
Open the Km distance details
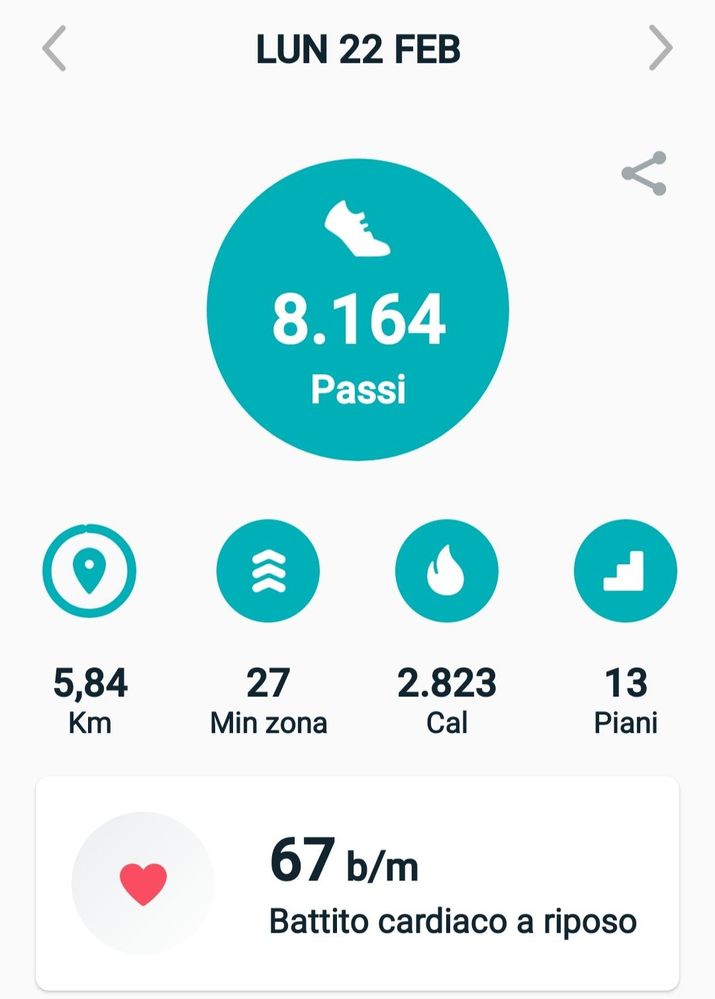click(x=89, y=571)
